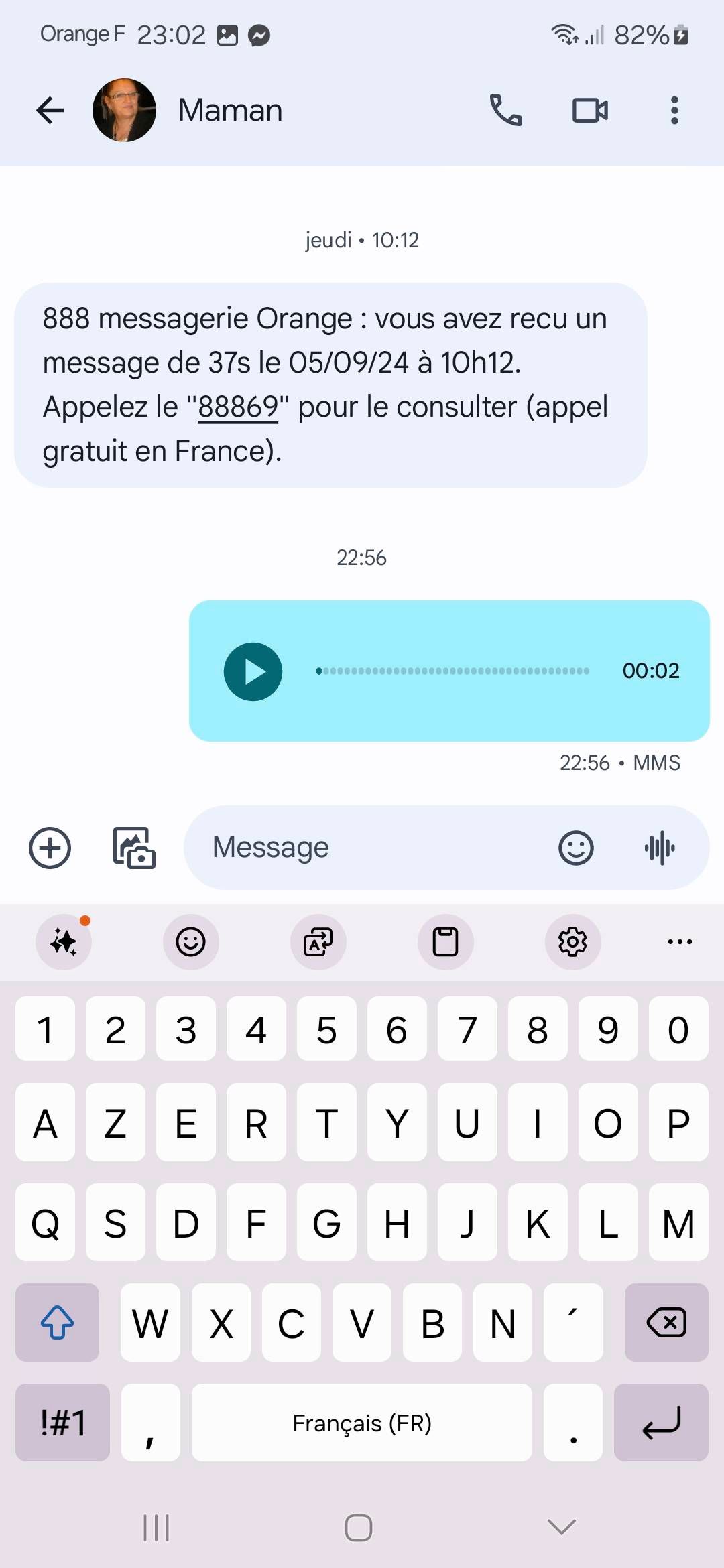The width and height of the screenshot is (724, 1568).
Task: Open the AI sparkle keyboard feature
Action: [63, 942]
